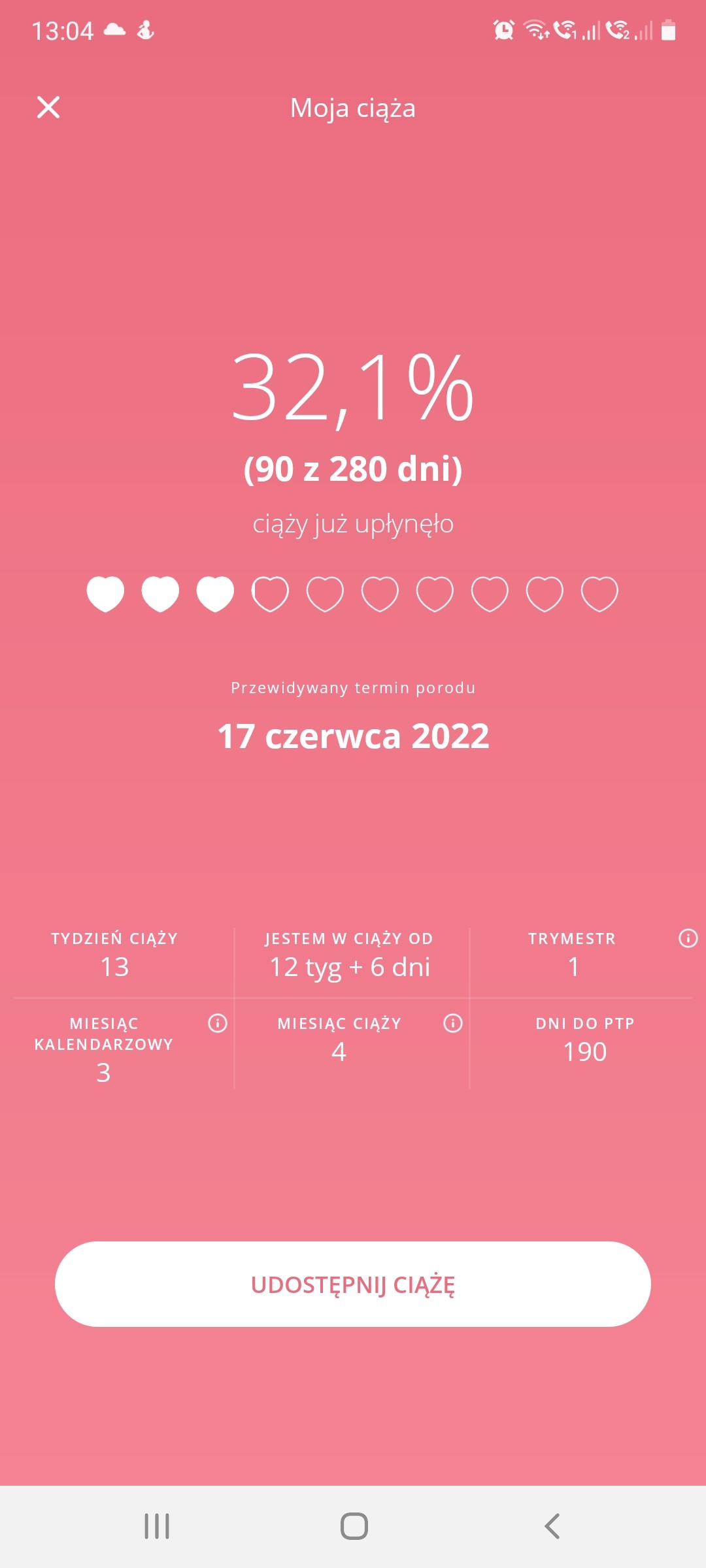The width and height of the screenshot is (706, 1568).
Task: Open info icon for Miesiąc ciąży
Action: tap(452, 1023)
